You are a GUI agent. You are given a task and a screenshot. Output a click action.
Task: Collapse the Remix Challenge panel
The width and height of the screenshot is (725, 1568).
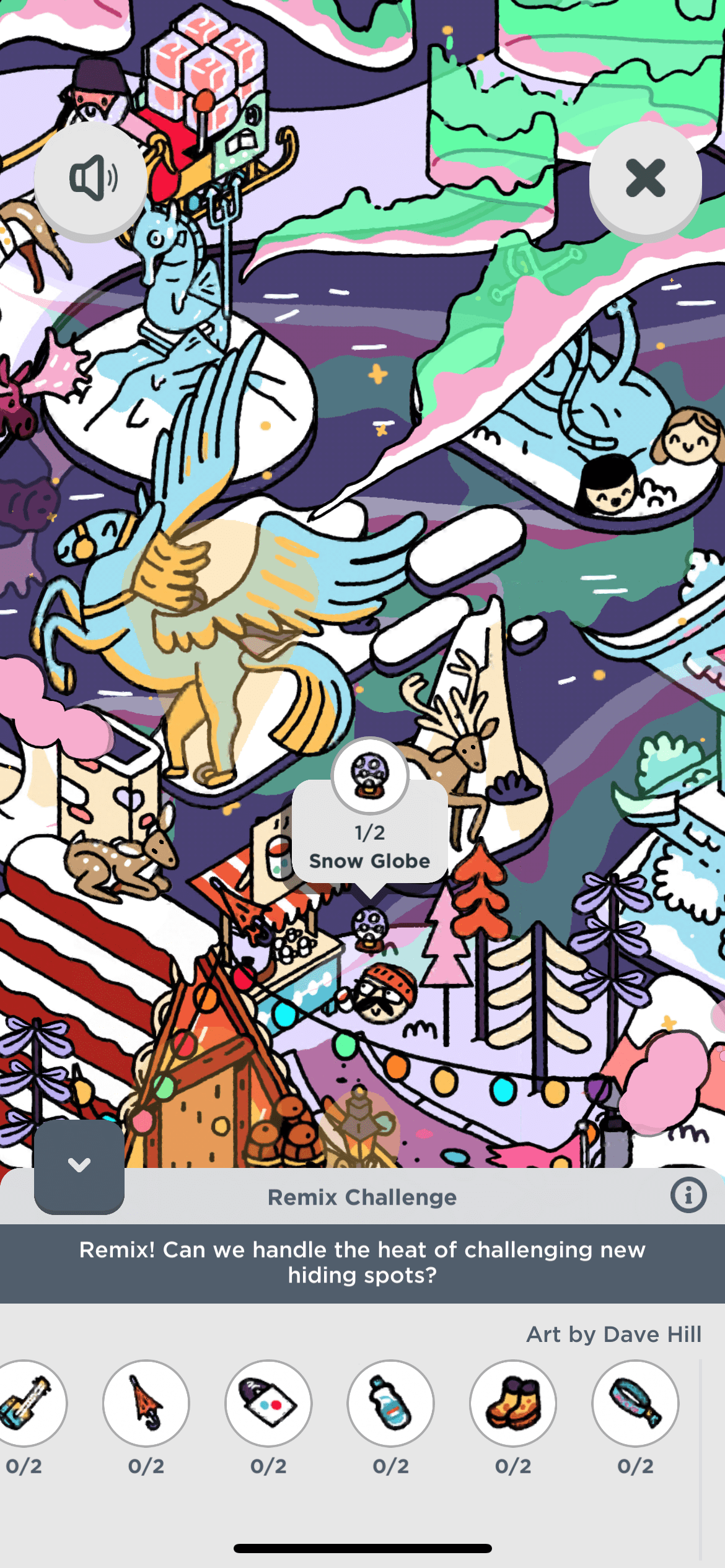[79, 1165]
